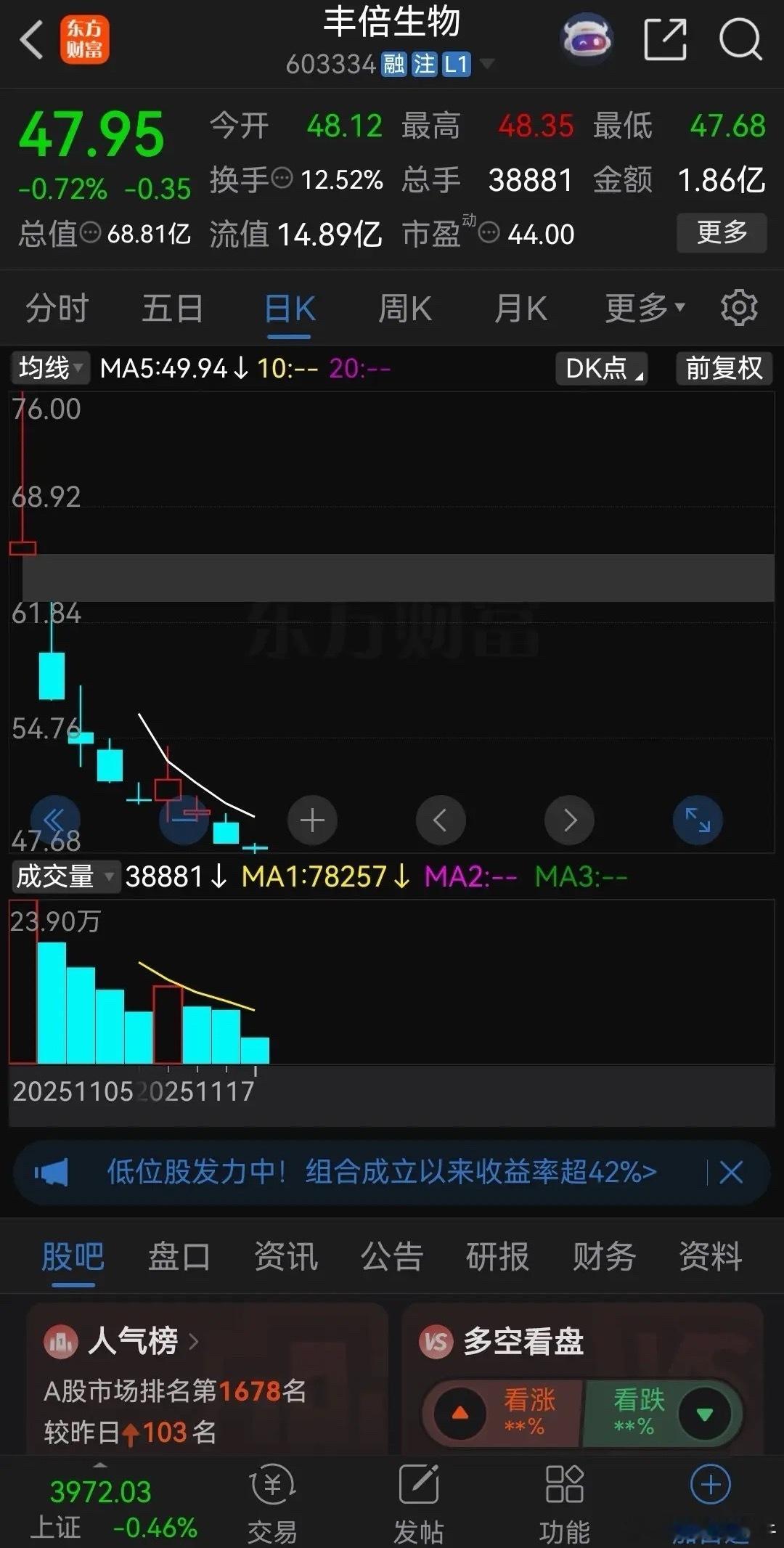784x1548 pixels.
Task: Dismiss the 低位股发力中 banner
Action: (730, 1172)
